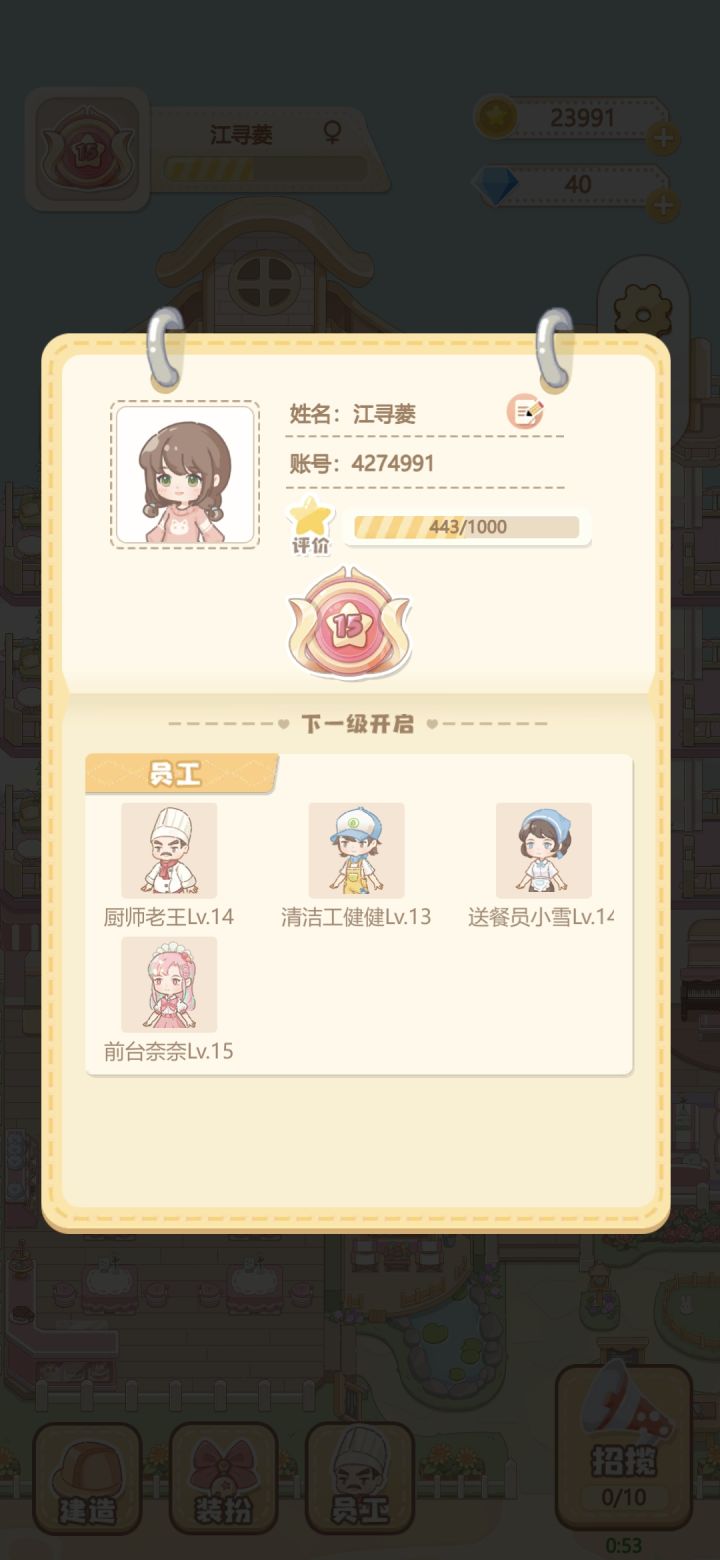The image size is (720, 1560).
Task: Tap the 评价 rating star
Action: (311, 517)
